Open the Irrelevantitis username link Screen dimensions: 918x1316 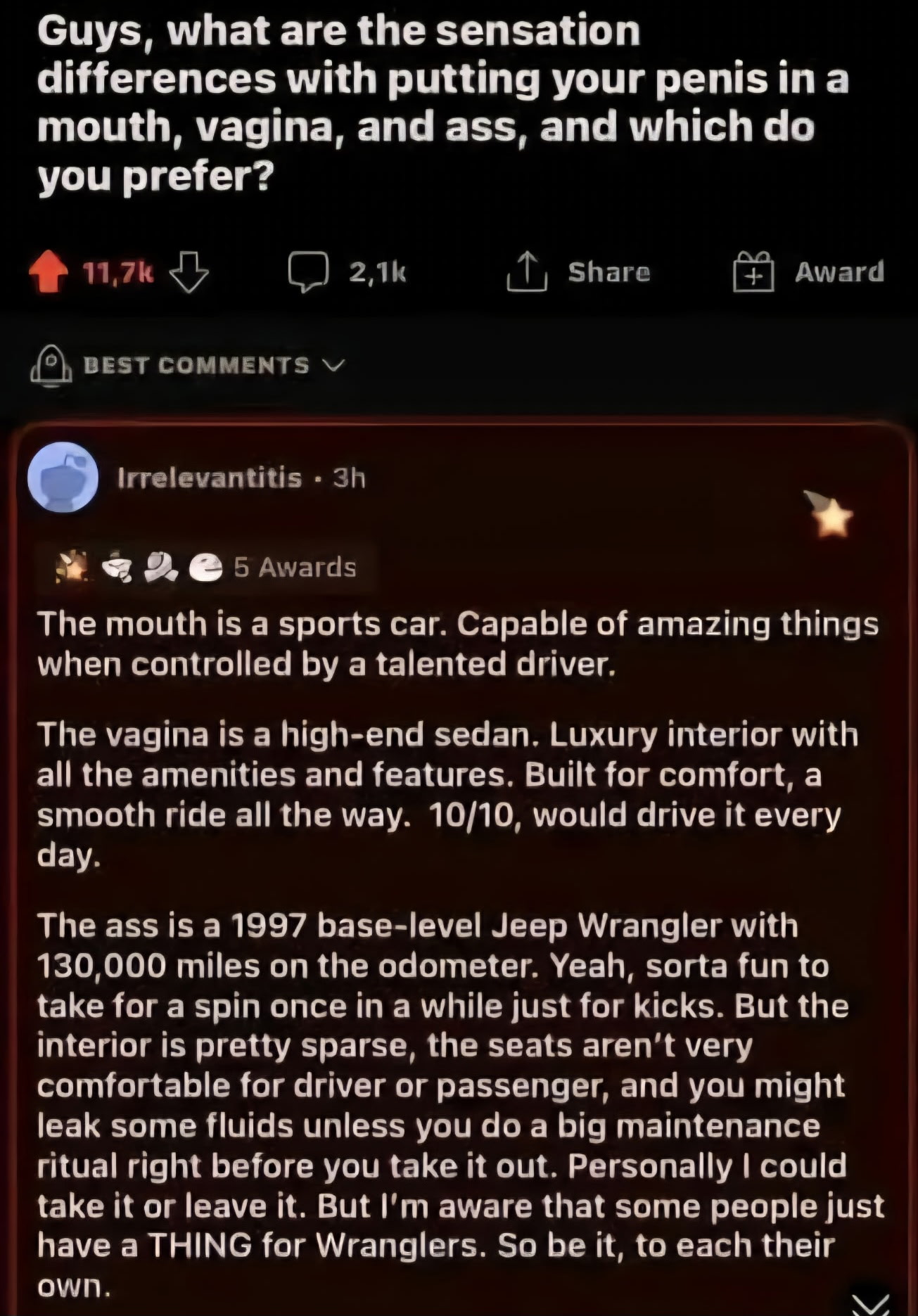[x=210, y=478]
